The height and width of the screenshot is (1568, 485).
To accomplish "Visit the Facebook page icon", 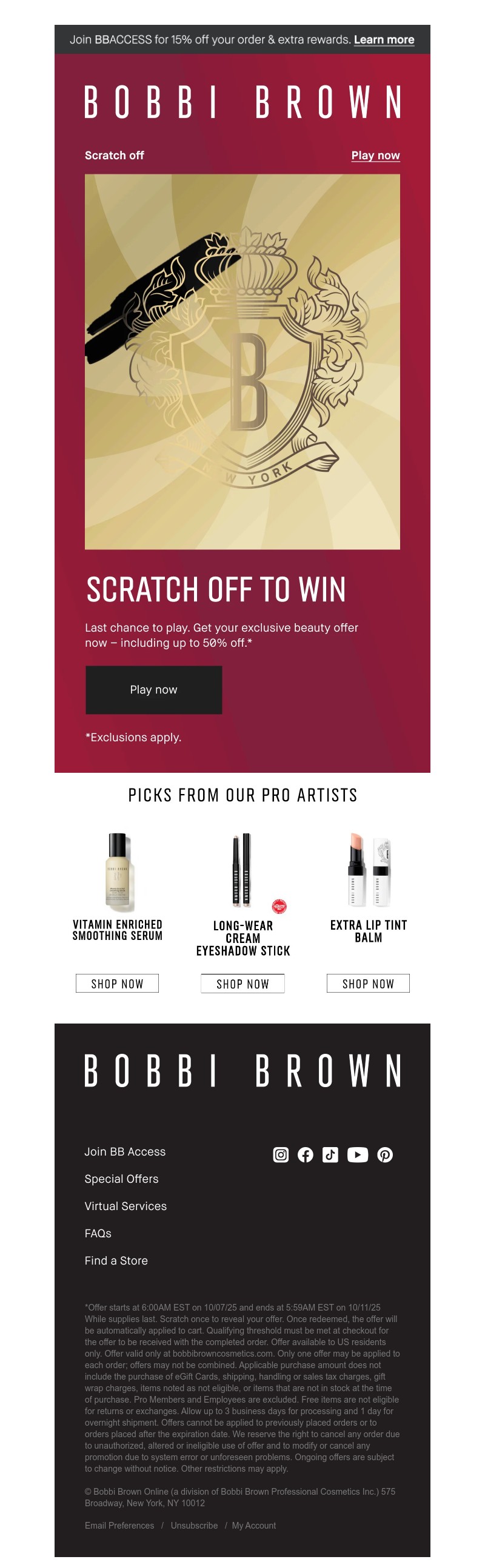I will (x=306, y=1154).
